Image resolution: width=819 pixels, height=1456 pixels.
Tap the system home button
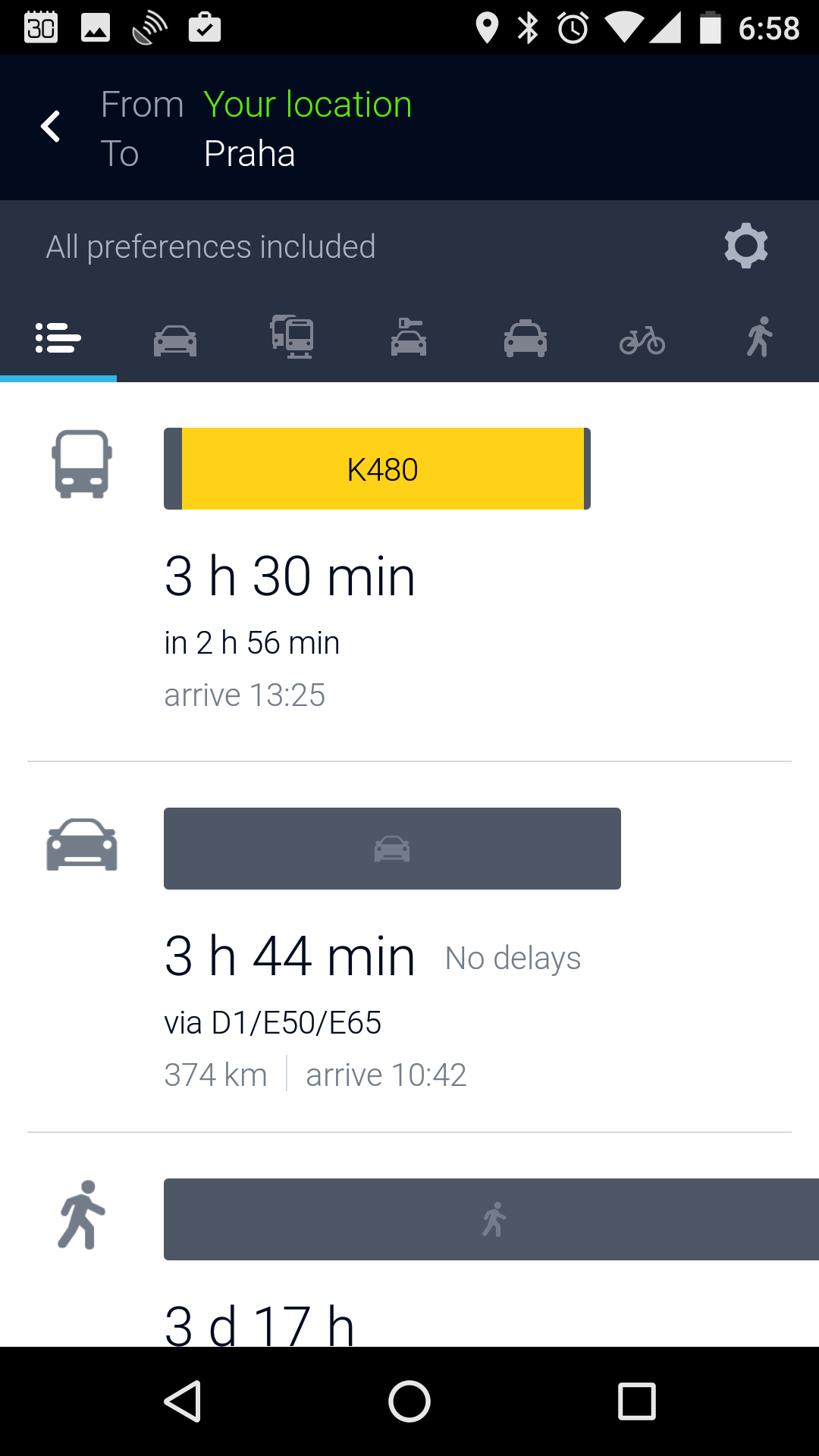coord(409,1401)
